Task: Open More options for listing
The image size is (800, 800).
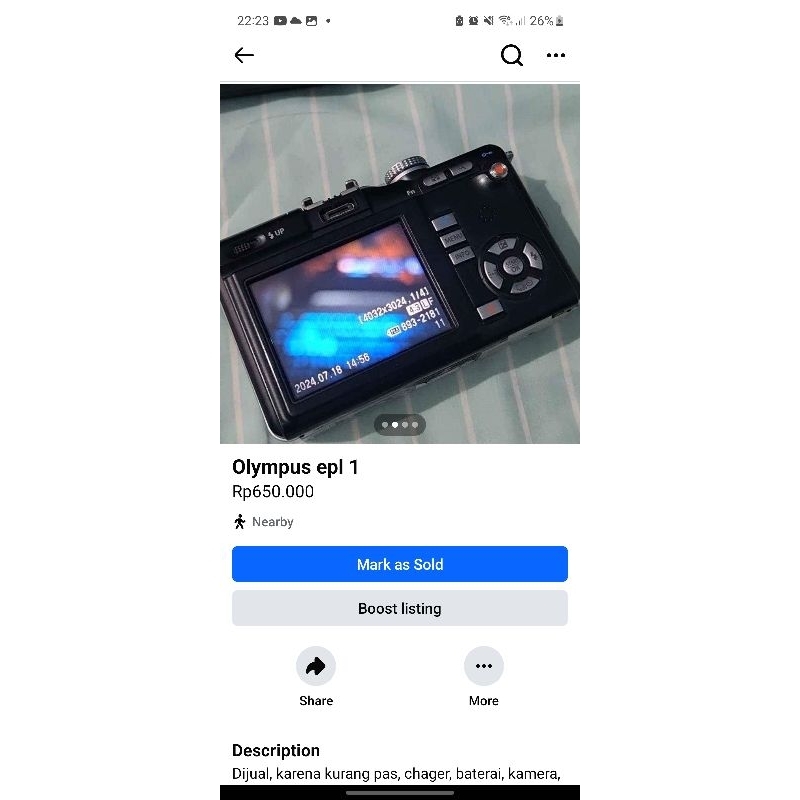Action: (x=484, y=666)
